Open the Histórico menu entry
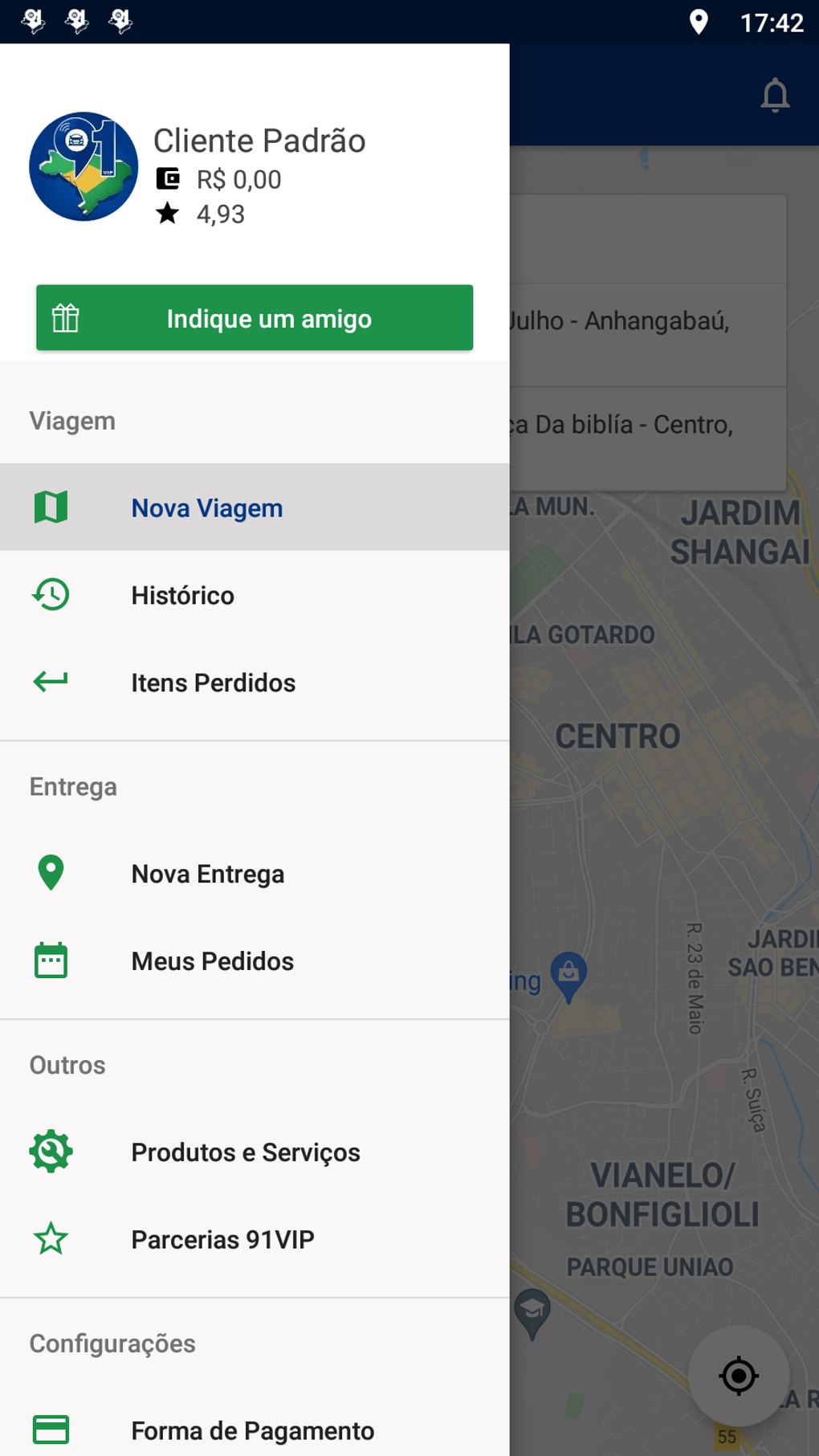 [x=182, y=594]
